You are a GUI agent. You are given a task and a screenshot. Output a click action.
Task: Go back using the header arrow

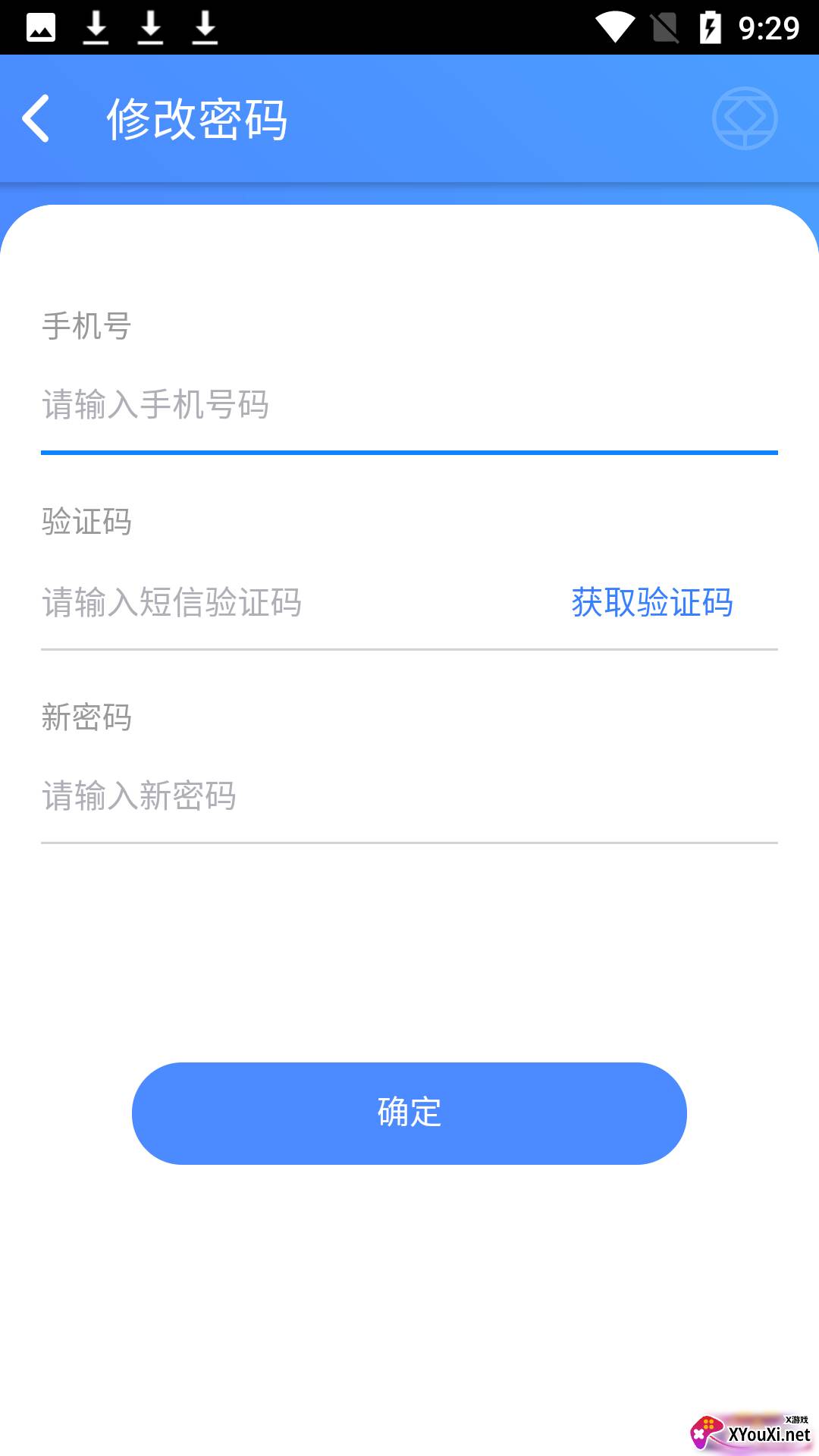[36, 118]
